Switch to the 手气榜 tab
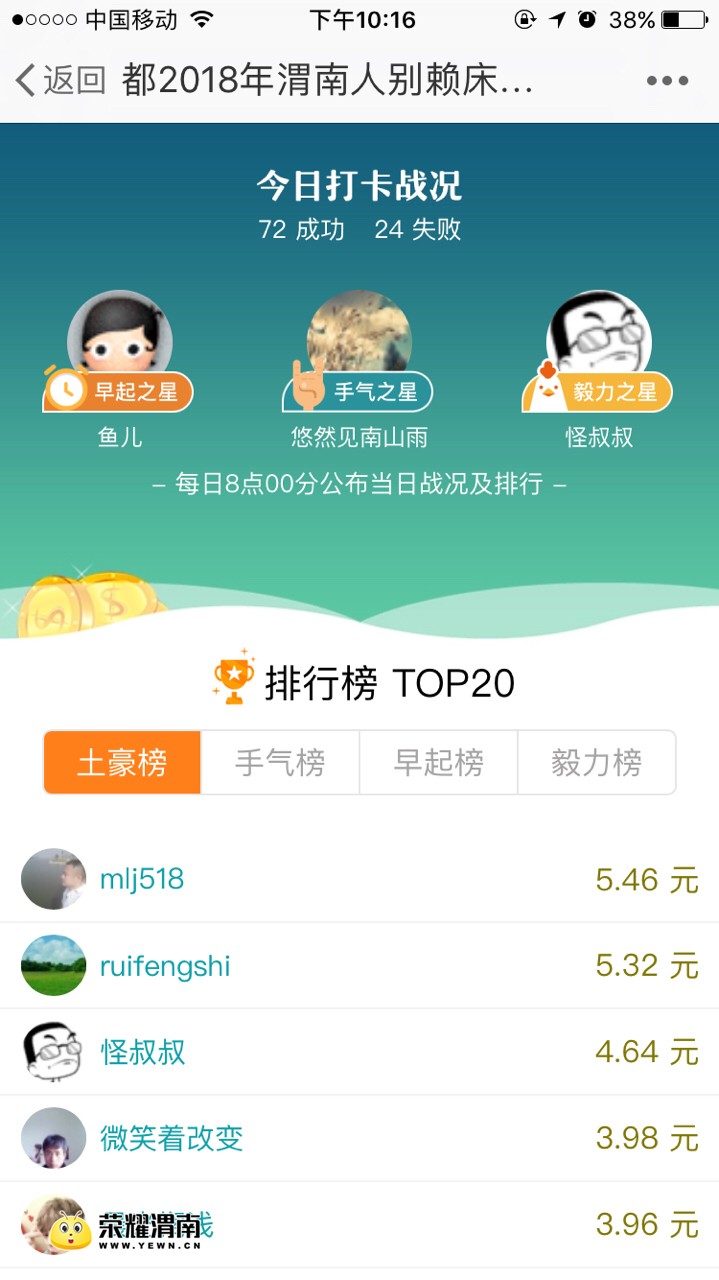719x1280 pixels. coord(280,763)
